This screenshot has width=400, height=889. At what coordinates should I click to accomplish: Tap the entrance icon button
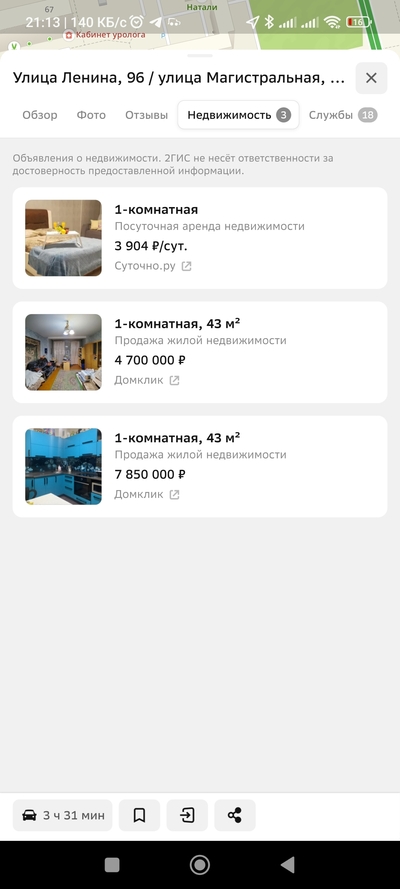click(x=187, y=815)
